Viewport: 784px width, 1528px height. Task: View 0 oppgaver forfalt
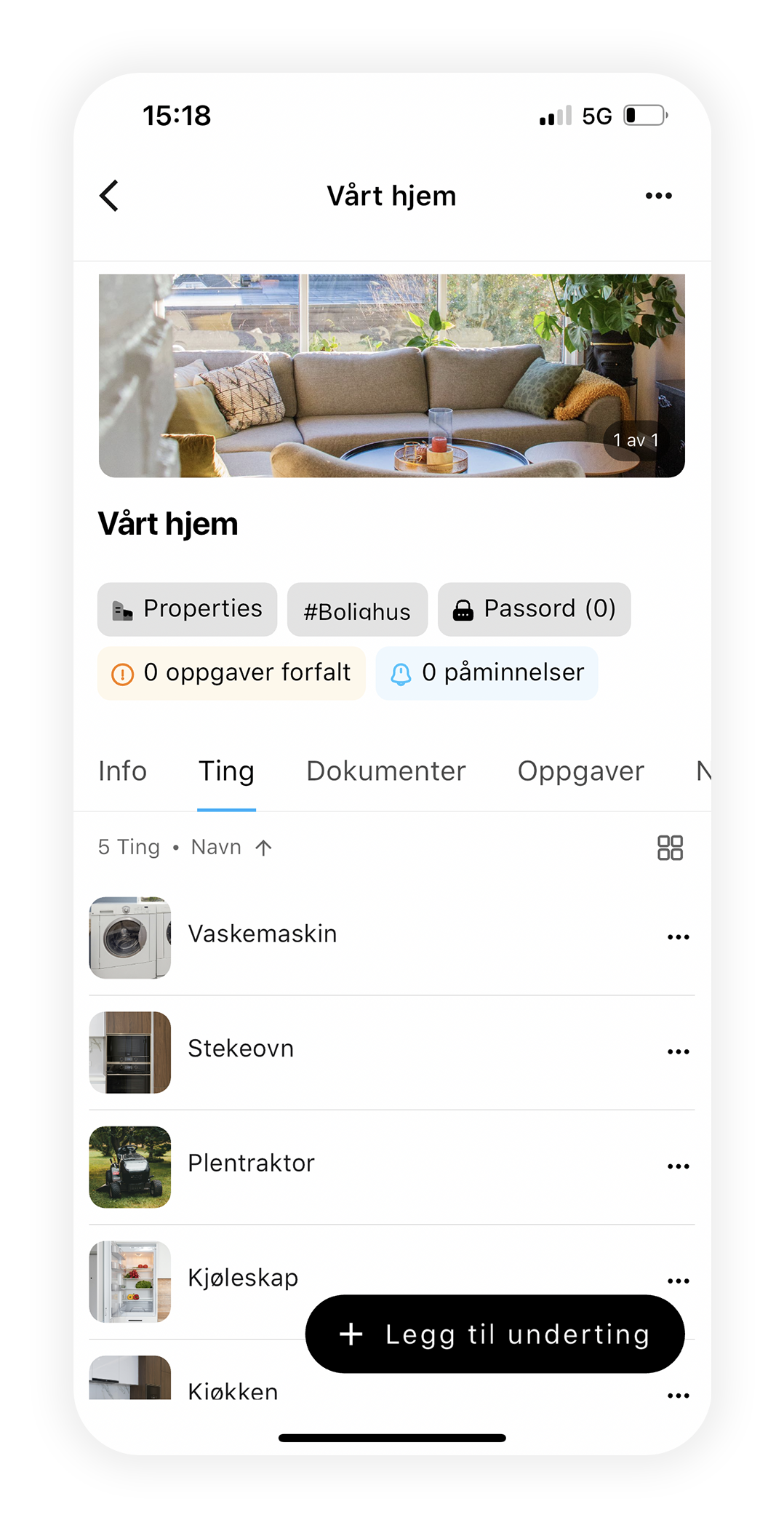(231, 673)
